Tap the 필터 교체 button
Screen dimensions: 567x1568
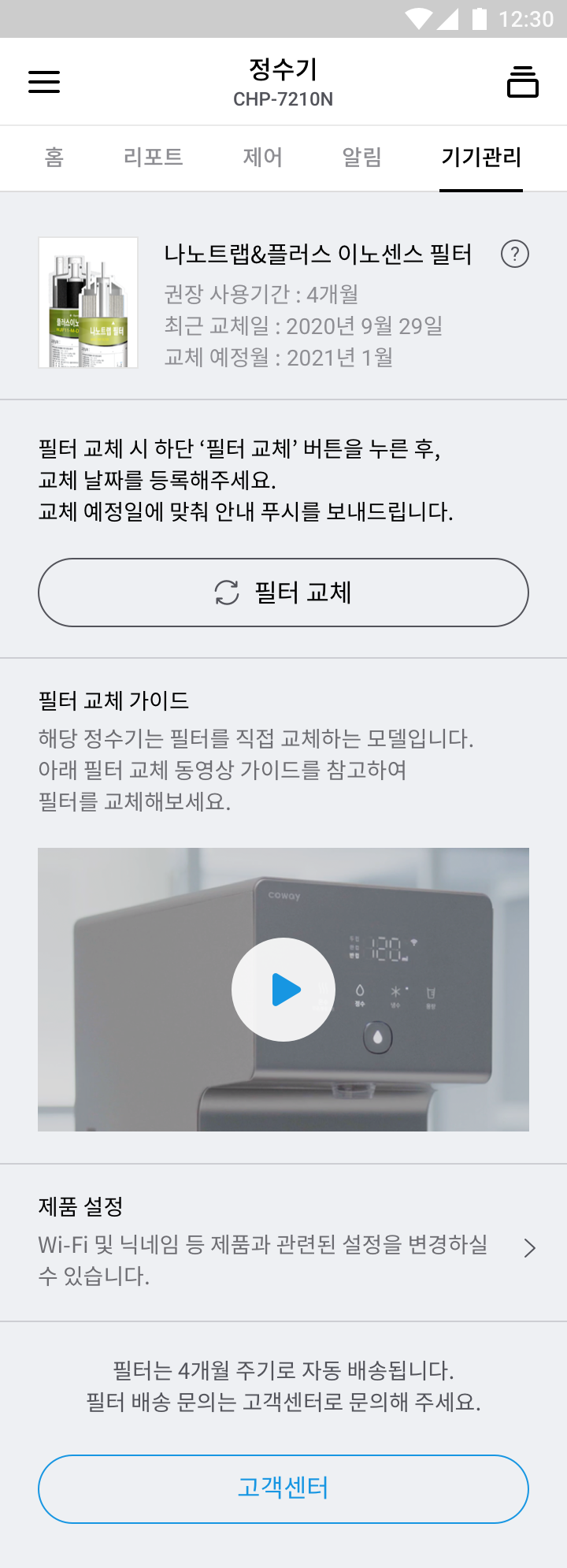(x=283, y=593)
